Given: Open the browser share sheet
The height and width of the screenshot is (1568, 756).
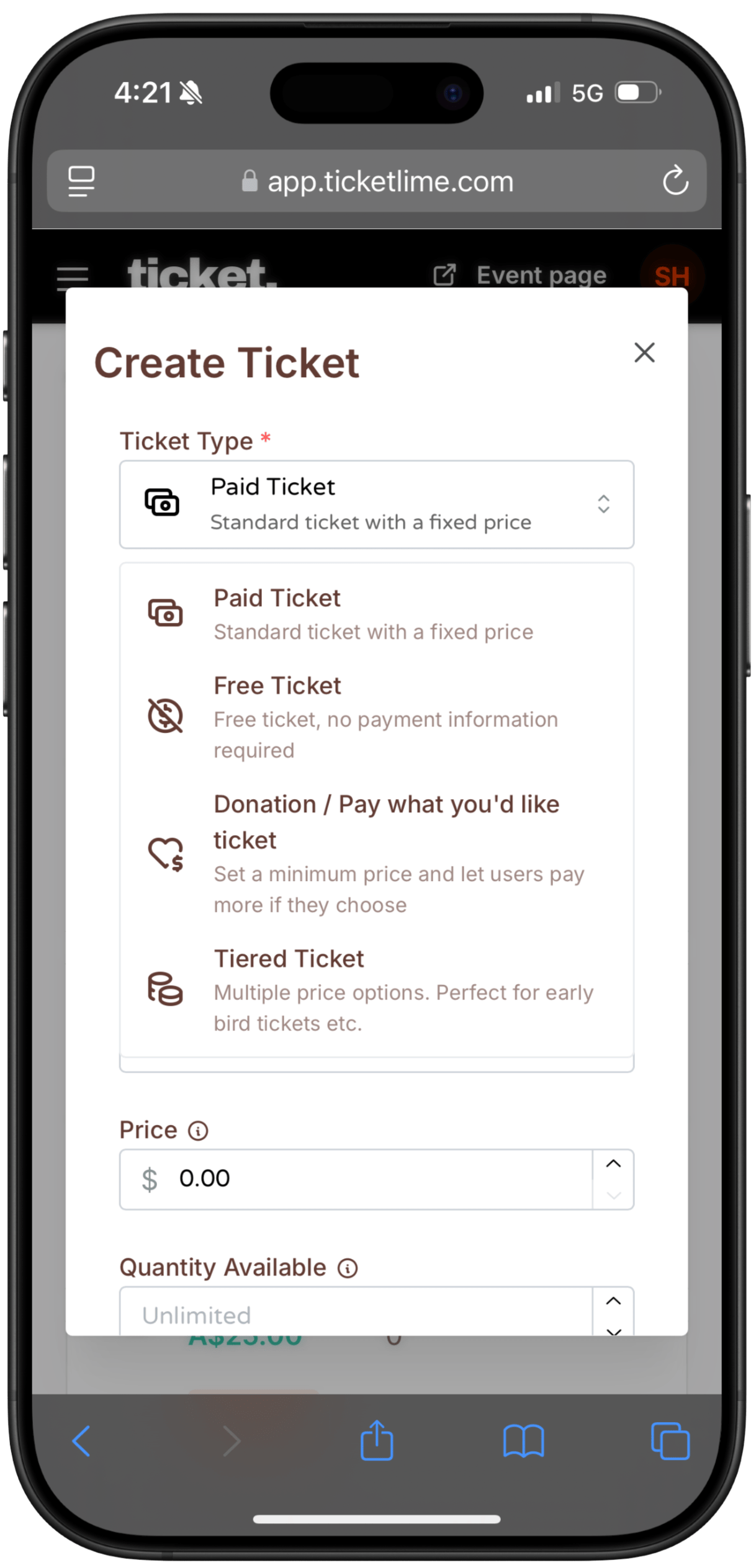Looking at the screenshot, I should pos(377,1440).
